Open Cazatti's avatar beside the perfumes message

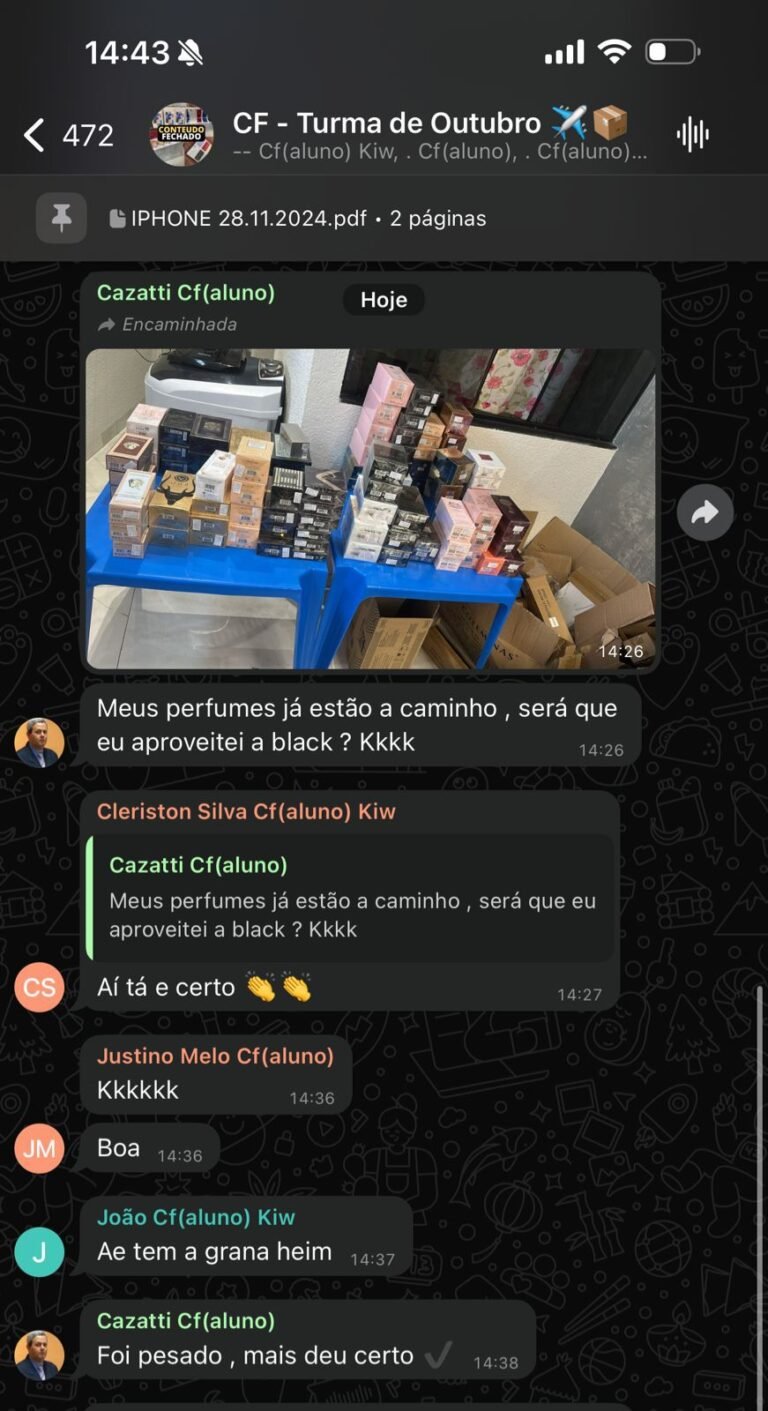point(39,742)
